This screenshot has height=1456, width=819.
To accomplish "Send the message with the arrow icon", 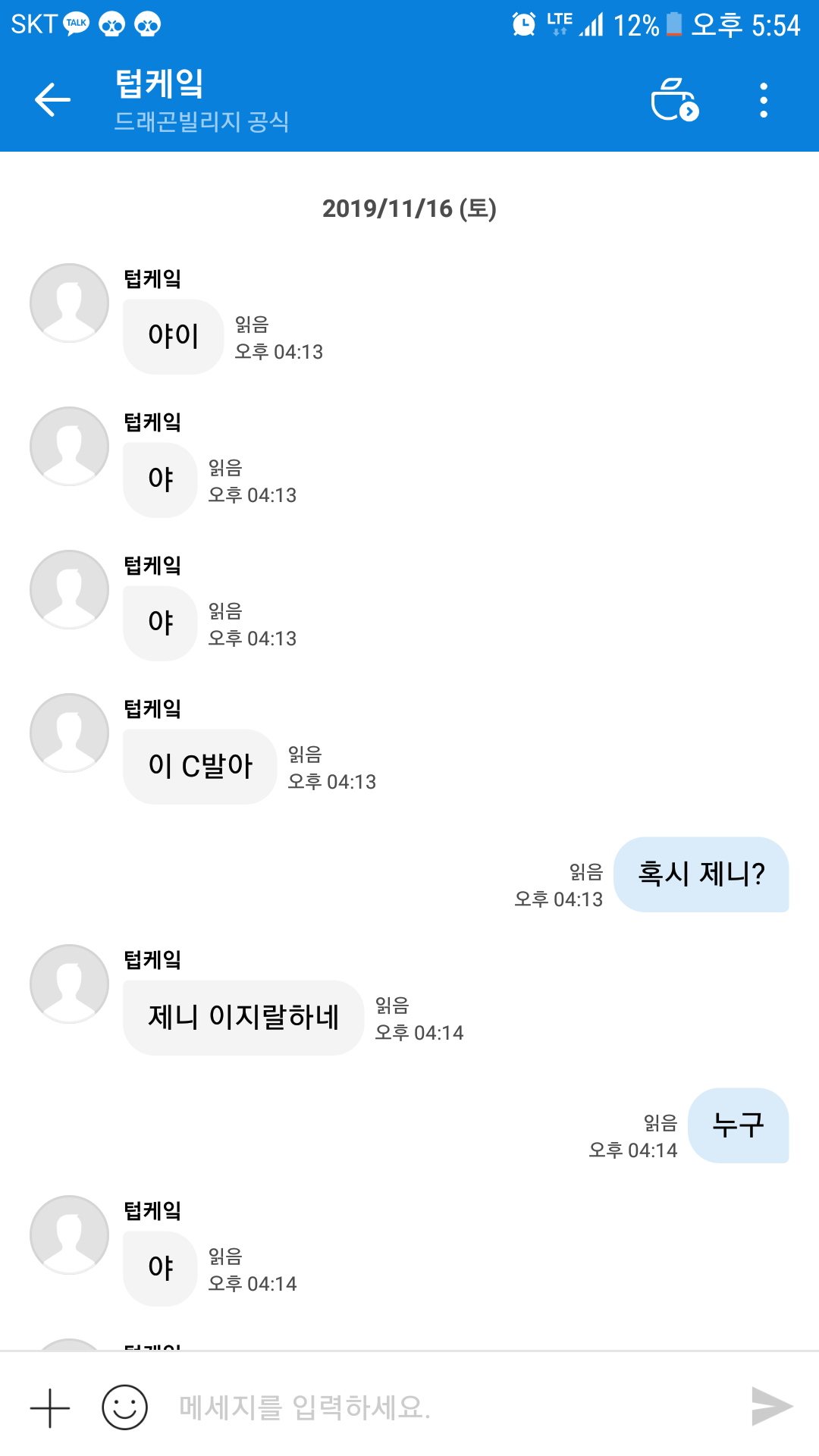I will [771, 1407].
